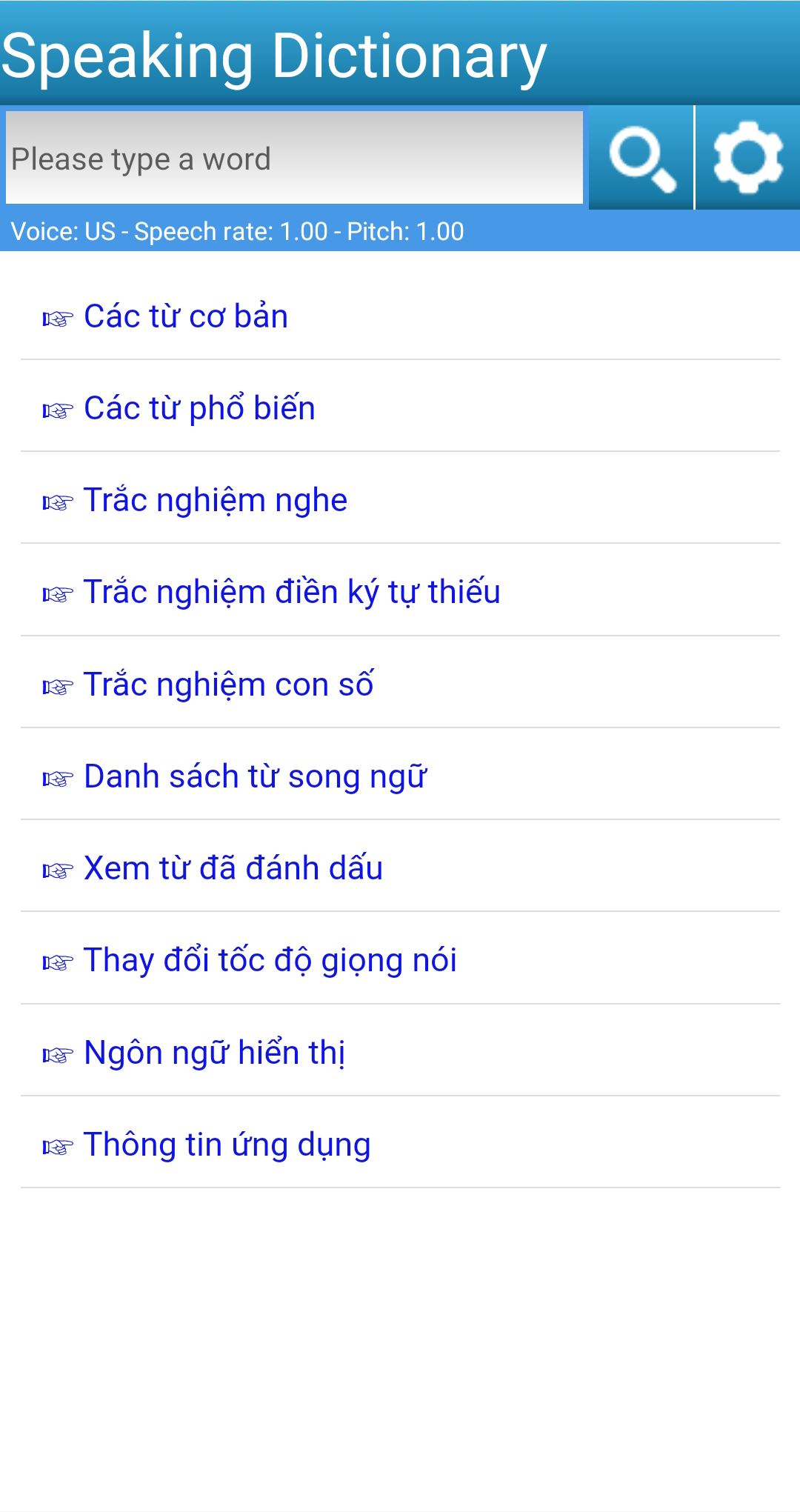Open 'Ngôn ngữ hiển thị' settings
Viewport: 800px width, 1512px height.
[214, 1053]
